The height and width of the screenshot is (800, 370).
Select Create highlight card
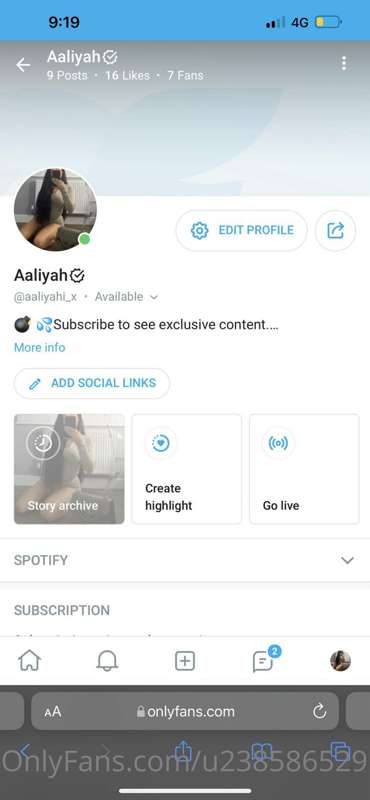[187, 469]
